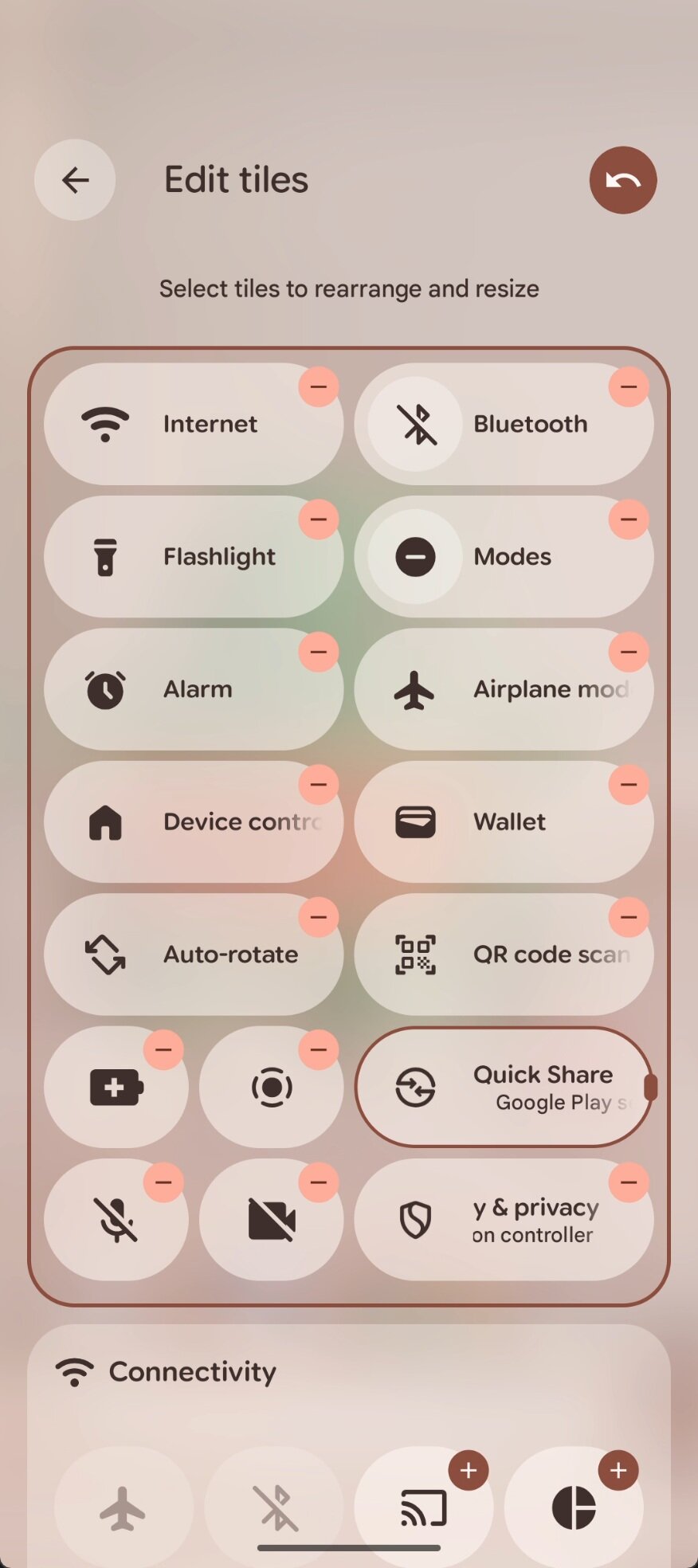Select the QR code scanner tile
This screenshot has height=1568, width=698.
click(x=504, y=955)
